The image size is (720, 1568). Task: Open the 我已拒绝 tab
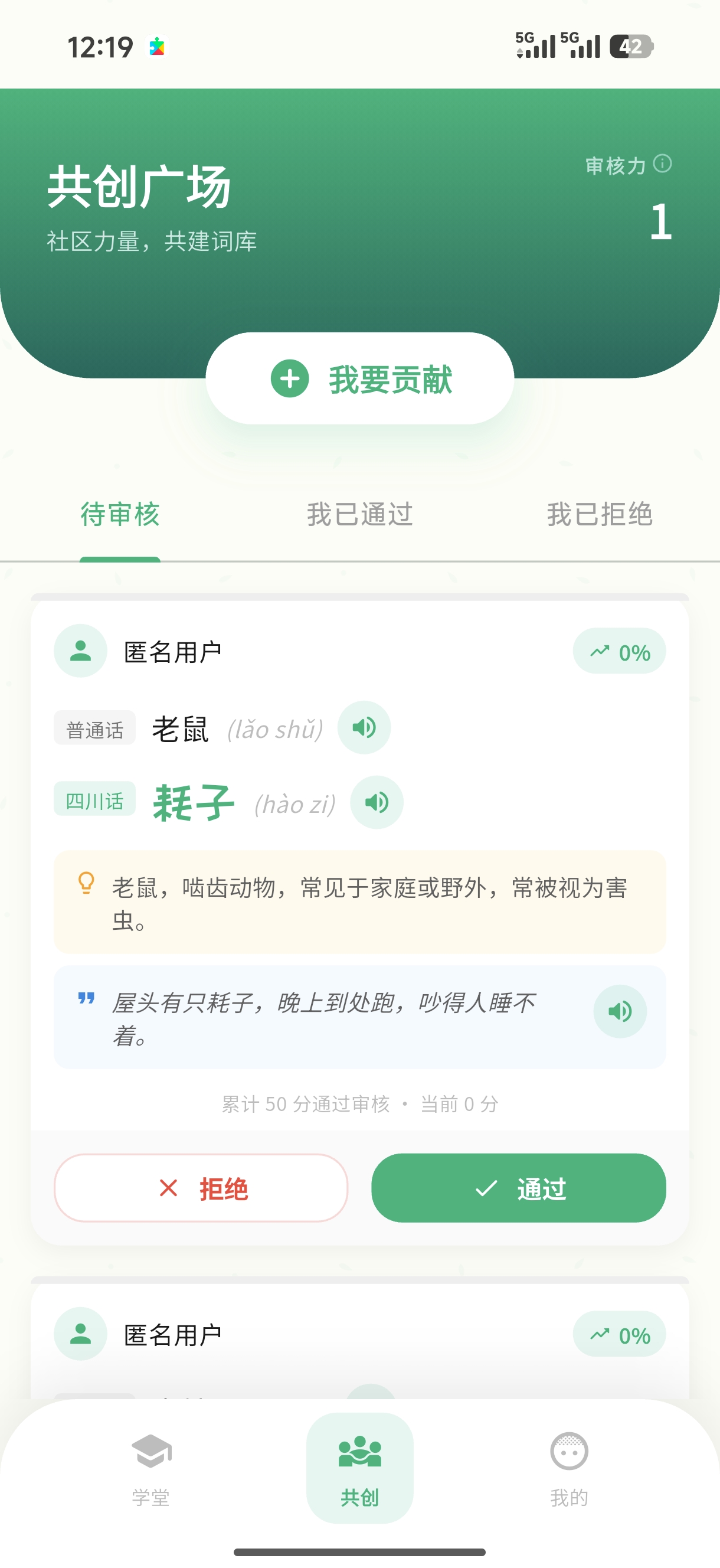[600, 514]
